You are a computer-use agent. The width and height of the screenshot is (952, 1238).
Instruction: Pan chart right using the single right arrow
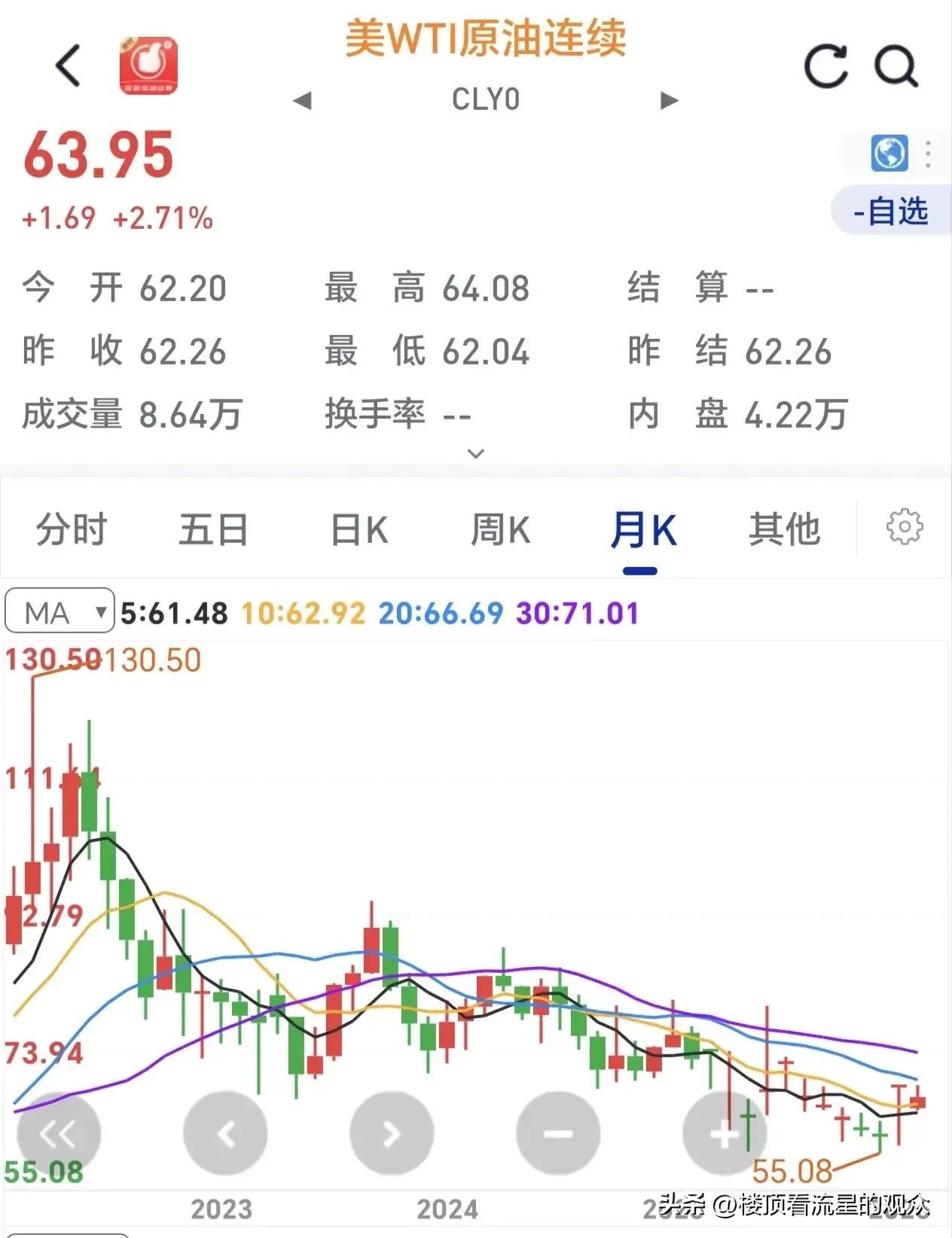point(391,1132)
